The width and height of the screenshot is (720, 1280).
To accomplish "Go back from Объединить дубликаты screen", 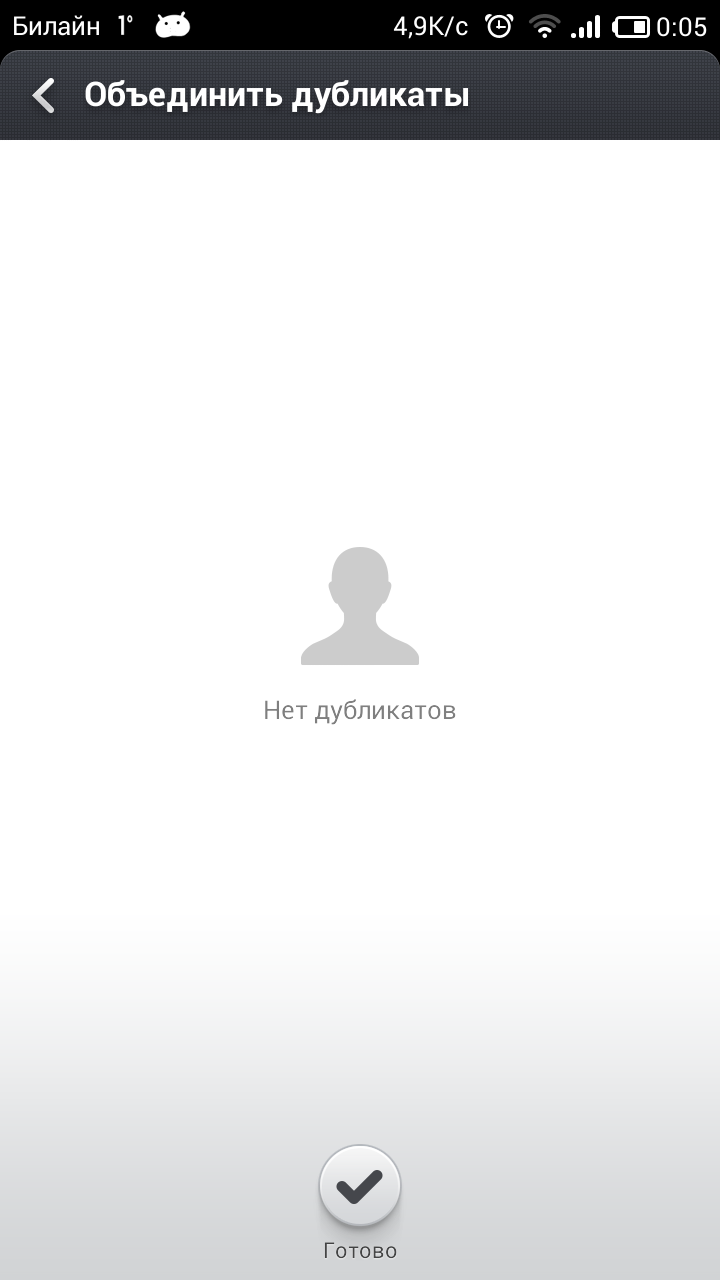I will click(43, 96).
